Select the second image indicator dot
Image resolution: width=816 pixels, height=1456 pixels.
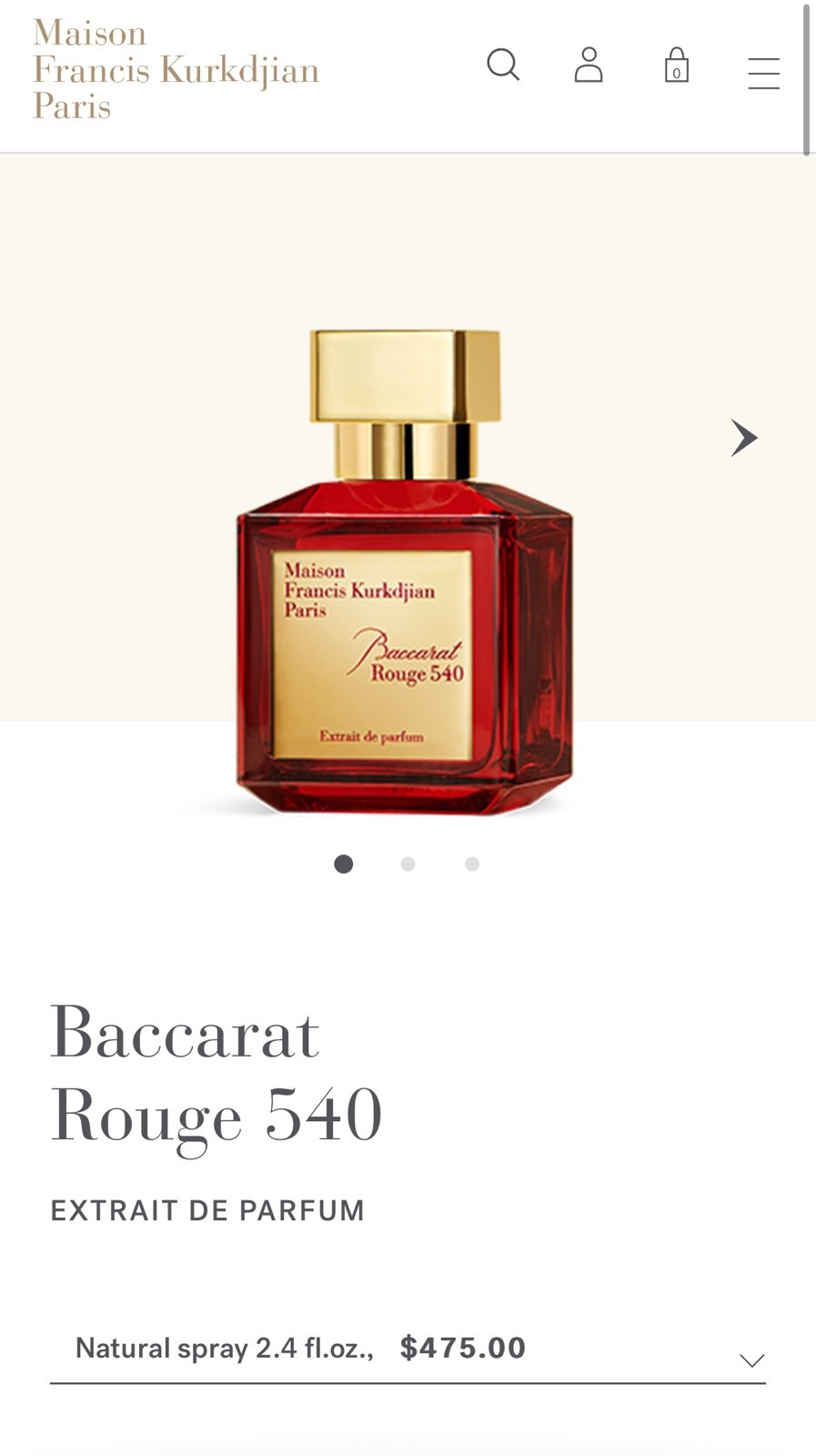tap(408, 864)
